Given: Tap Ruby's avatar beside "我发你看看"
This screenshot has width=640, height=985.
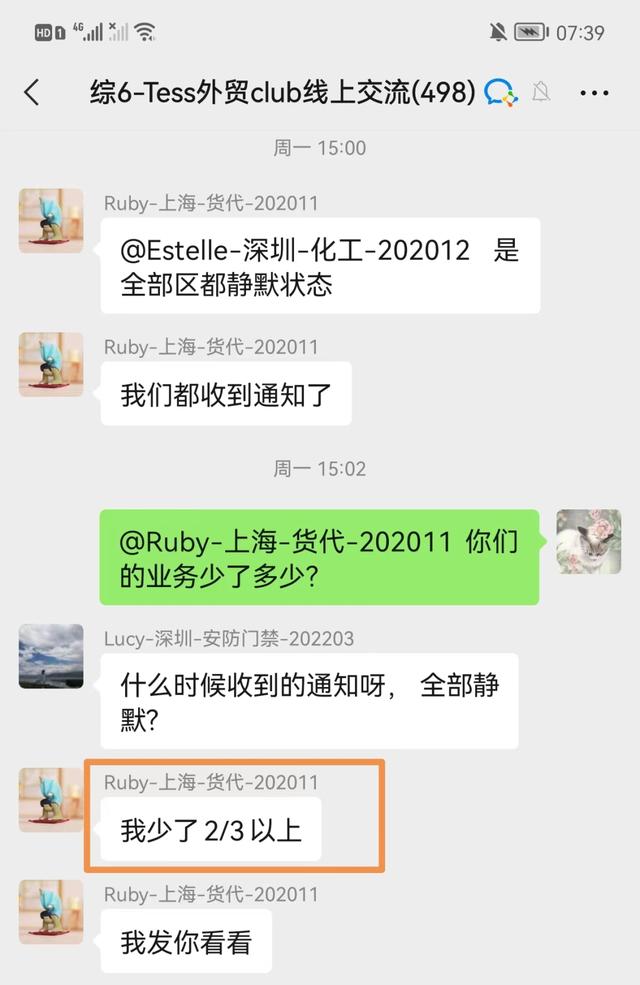Looking at the screenshot, I should (51, 912).
